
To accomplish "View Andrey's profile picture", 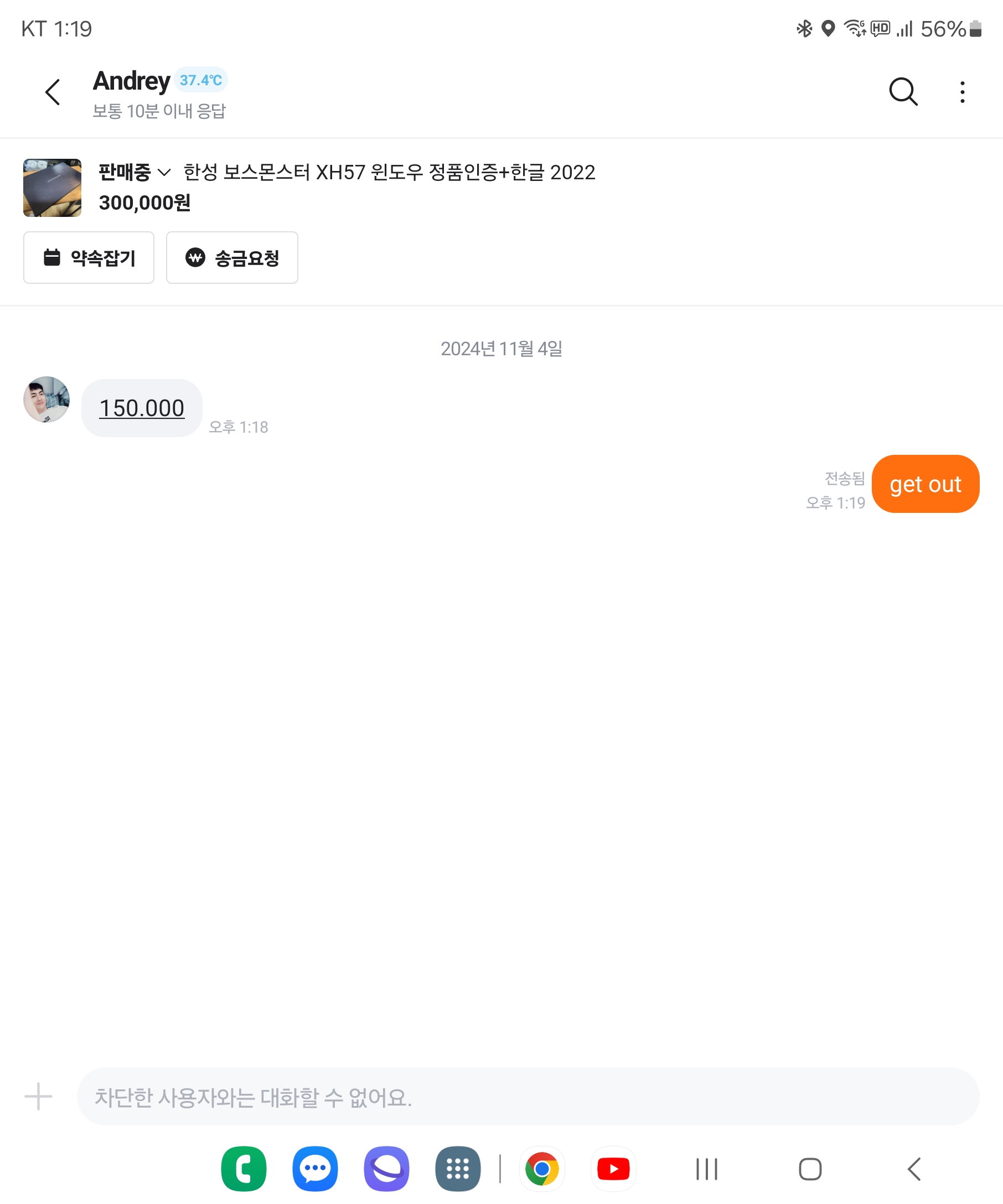I will pos(46,399).
